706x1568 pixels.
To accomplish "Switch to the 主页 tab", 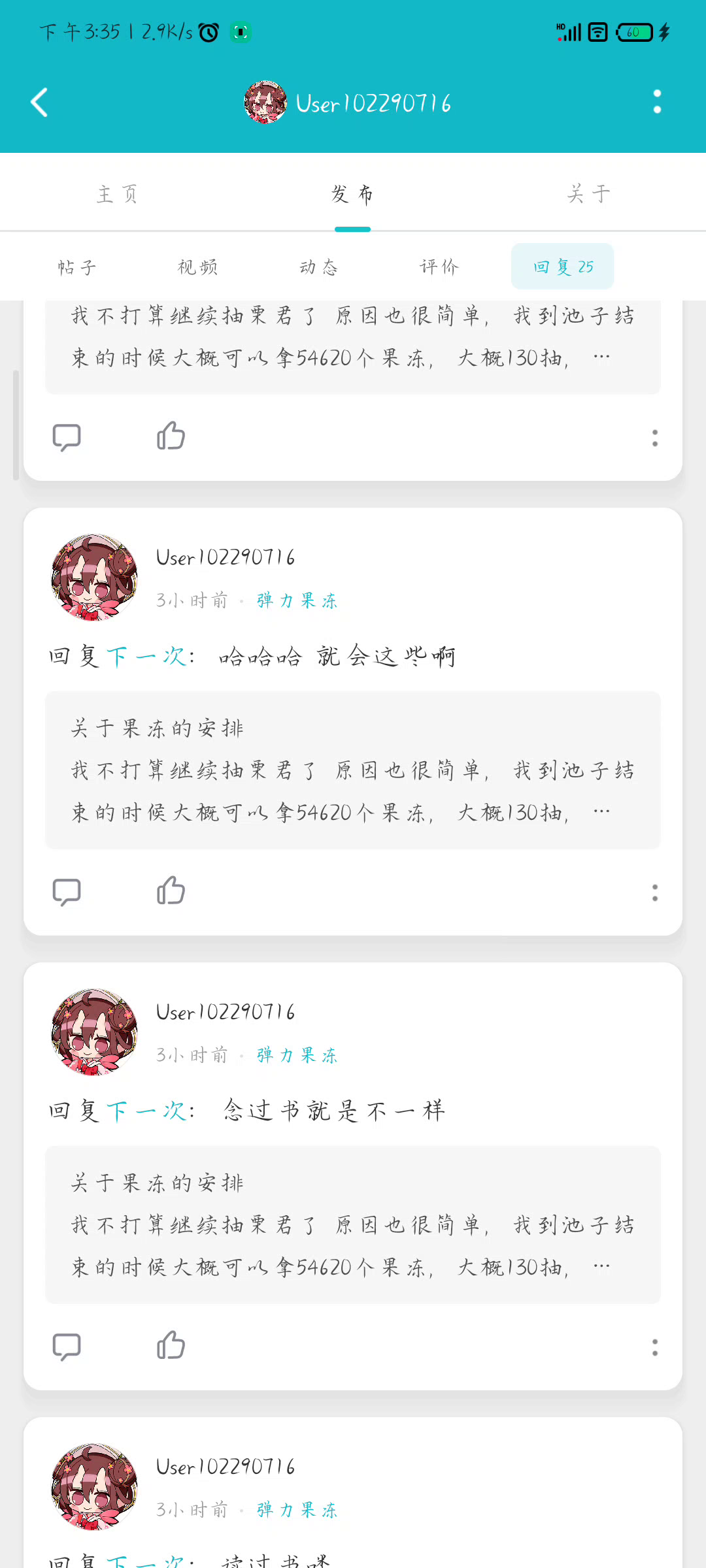I will 118,194.
